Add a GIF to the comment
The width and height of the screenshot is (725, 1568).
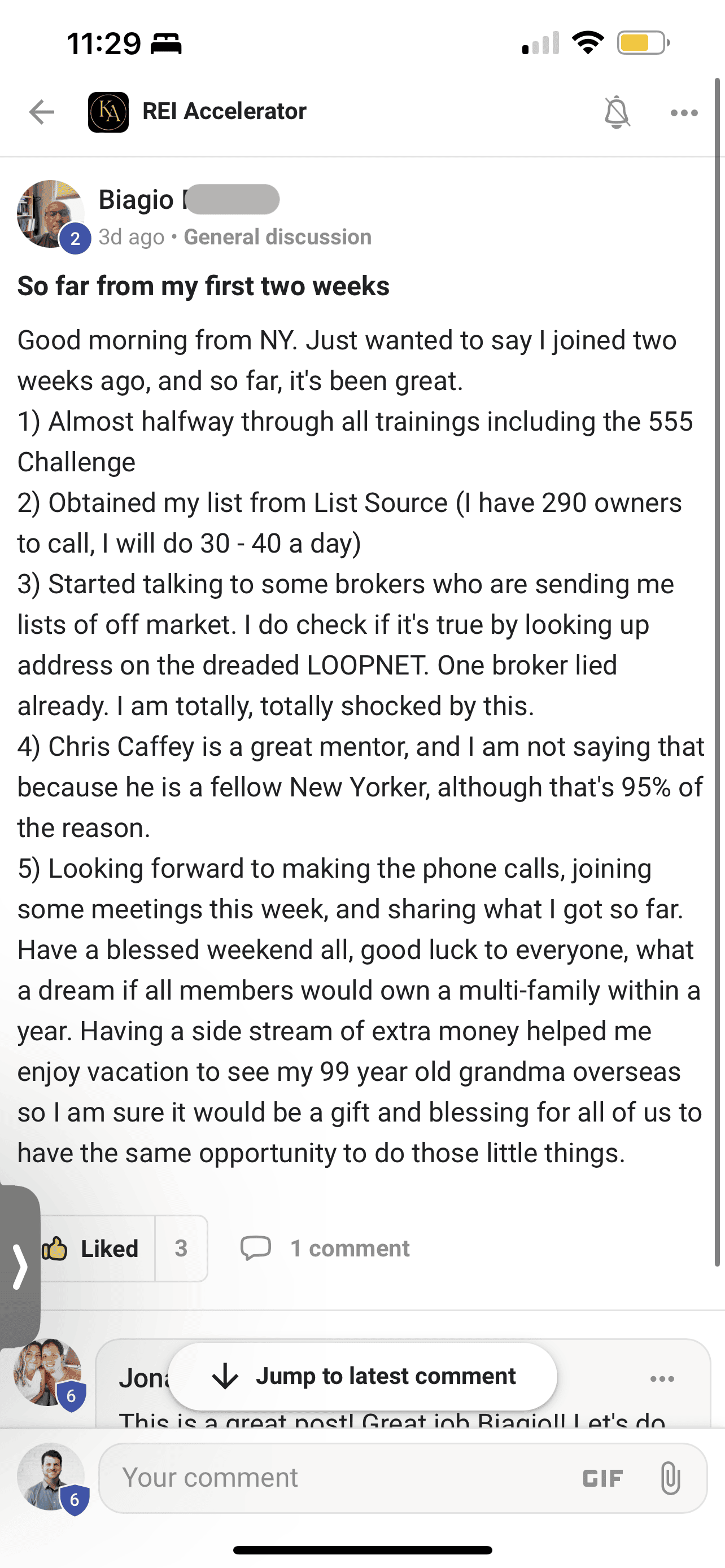pos(602,1478)
